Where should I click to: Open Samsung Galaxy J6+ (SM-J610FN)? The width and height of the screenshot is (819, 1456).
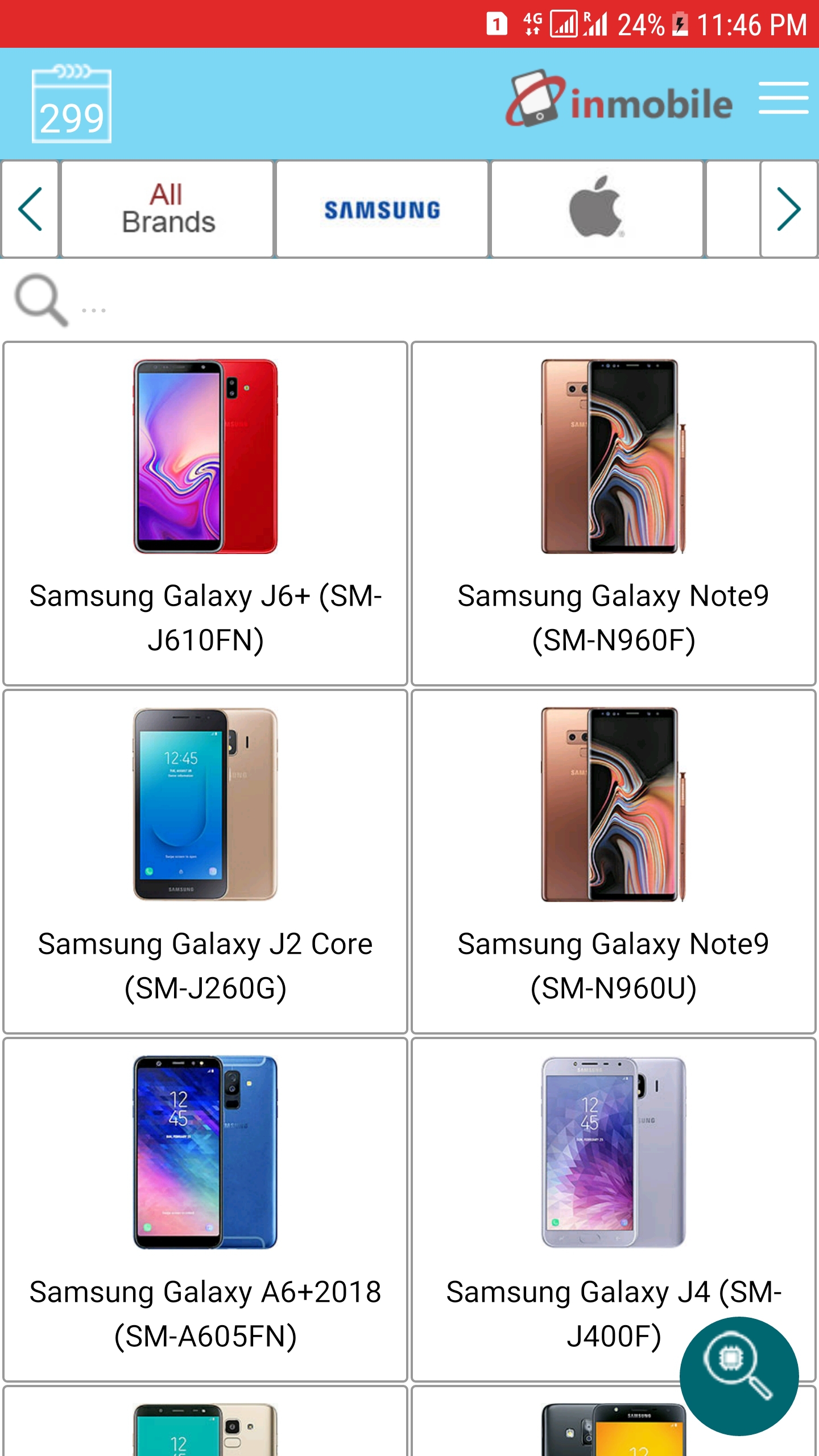[205, 513]
